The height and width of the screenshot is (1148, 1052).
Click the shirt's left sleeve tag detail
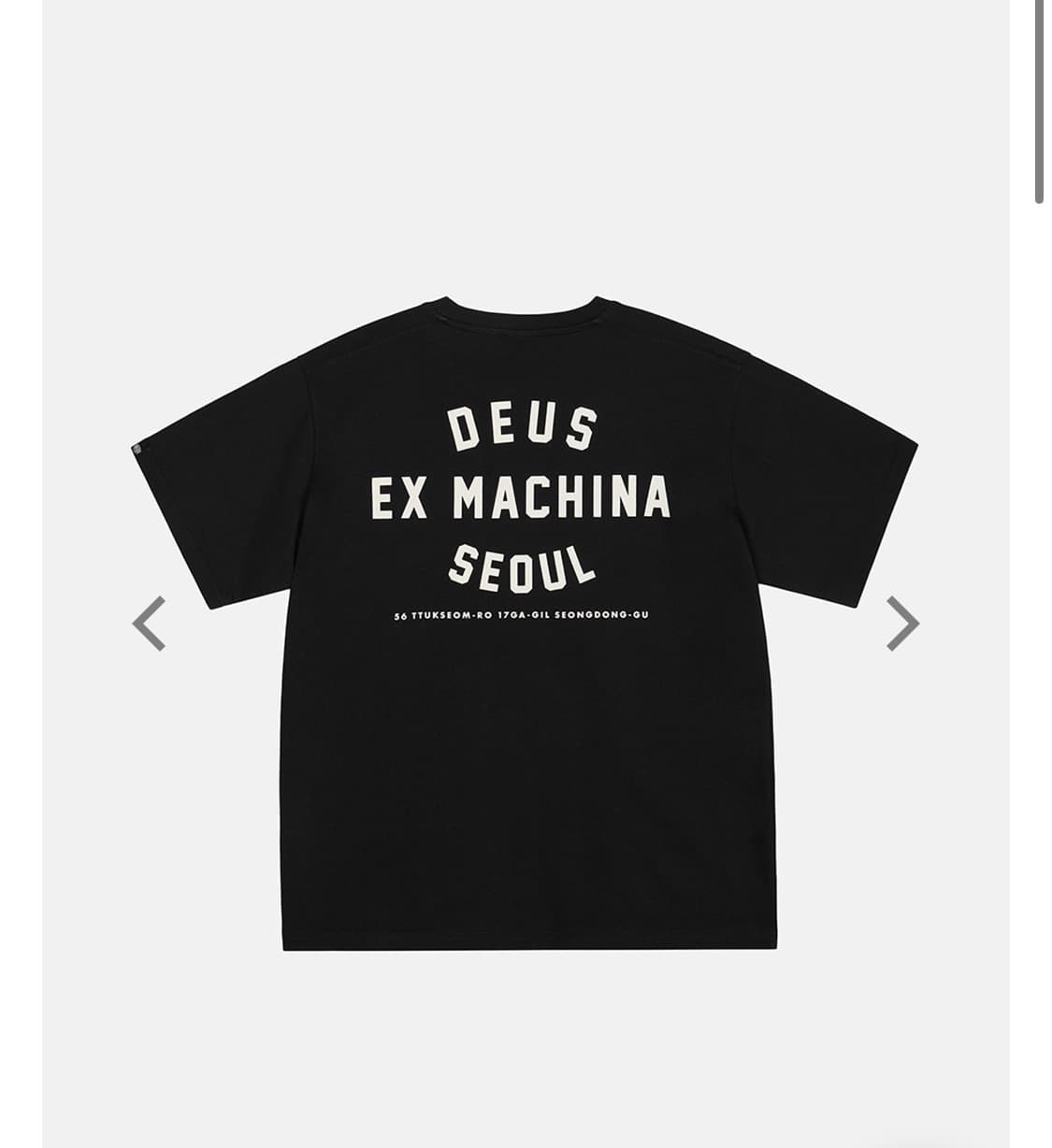137,449
